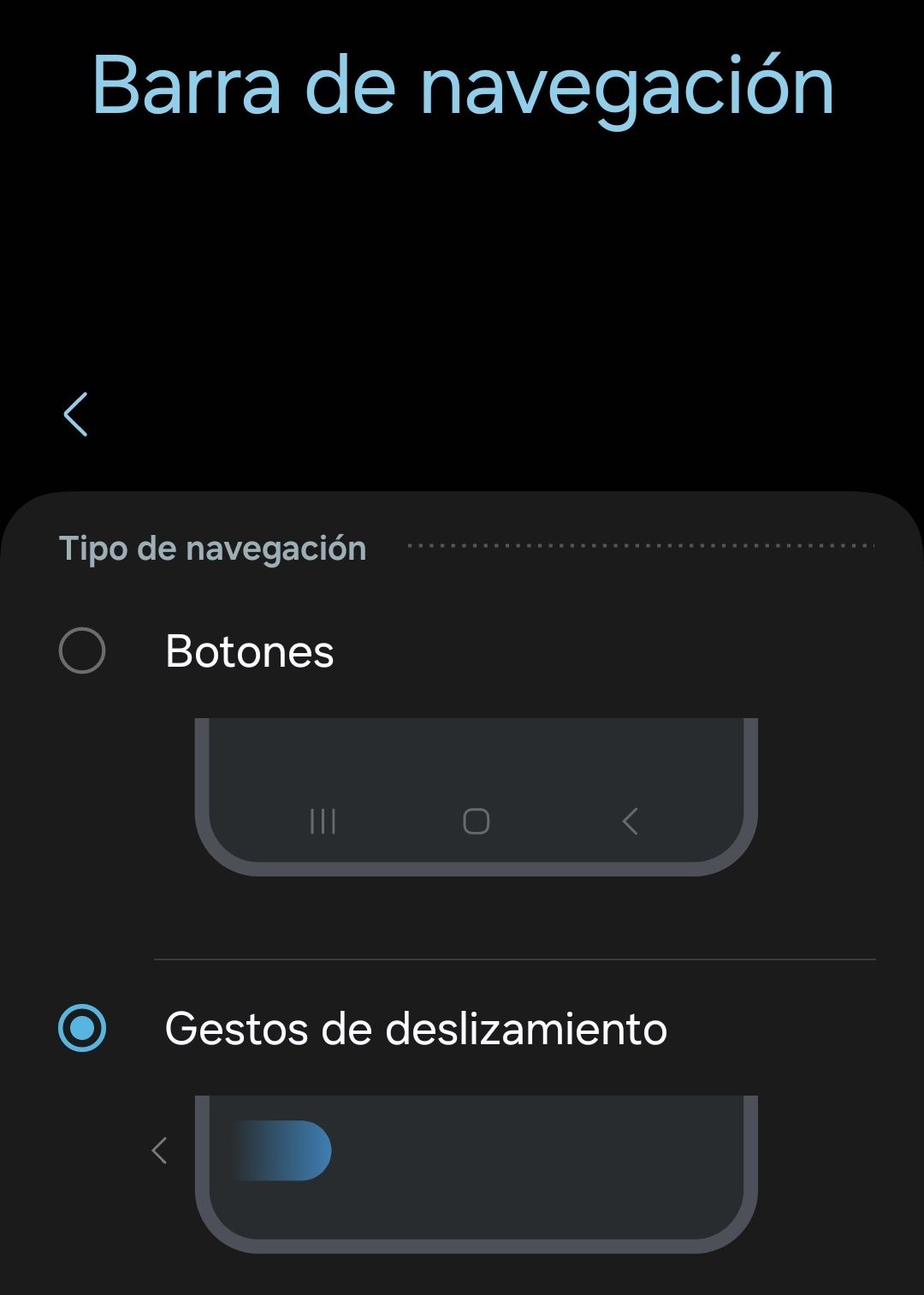Select the Gestos de deslizamiento option label
Screen dimensions: 924x1295
(417, 1030)
